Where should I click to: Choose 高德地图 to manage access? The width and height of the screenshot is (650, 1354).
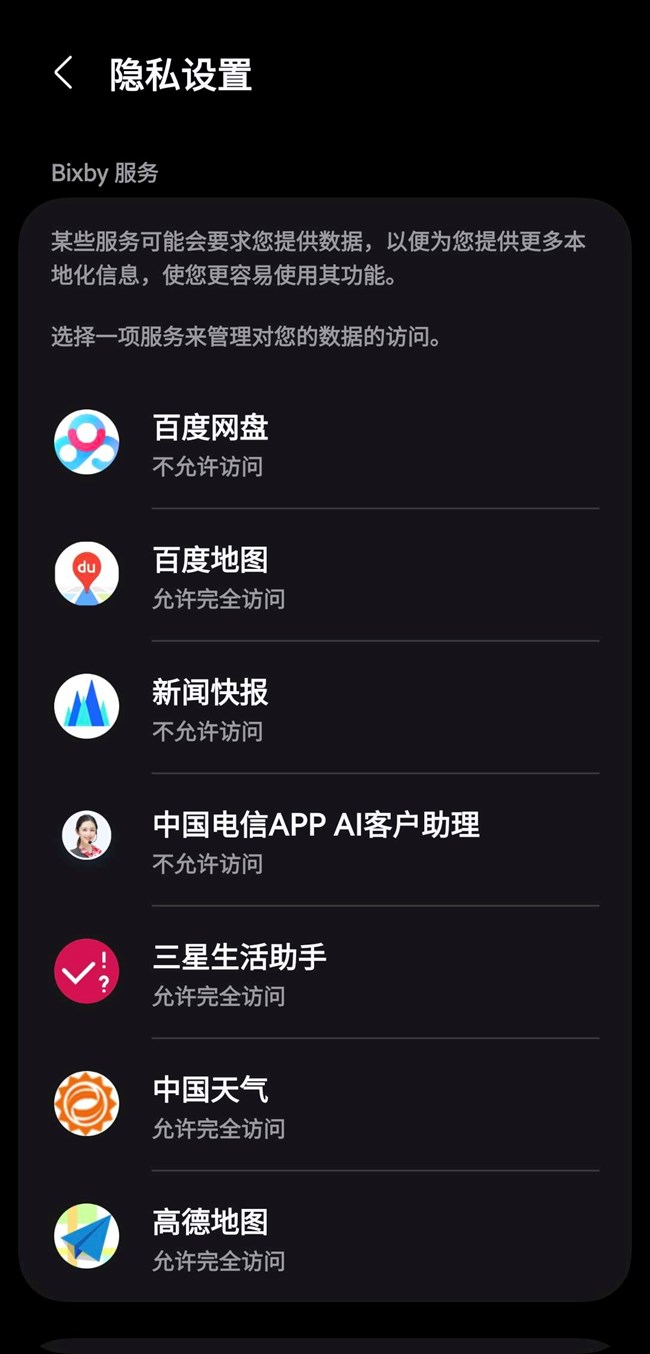[x=325, y=1237]
